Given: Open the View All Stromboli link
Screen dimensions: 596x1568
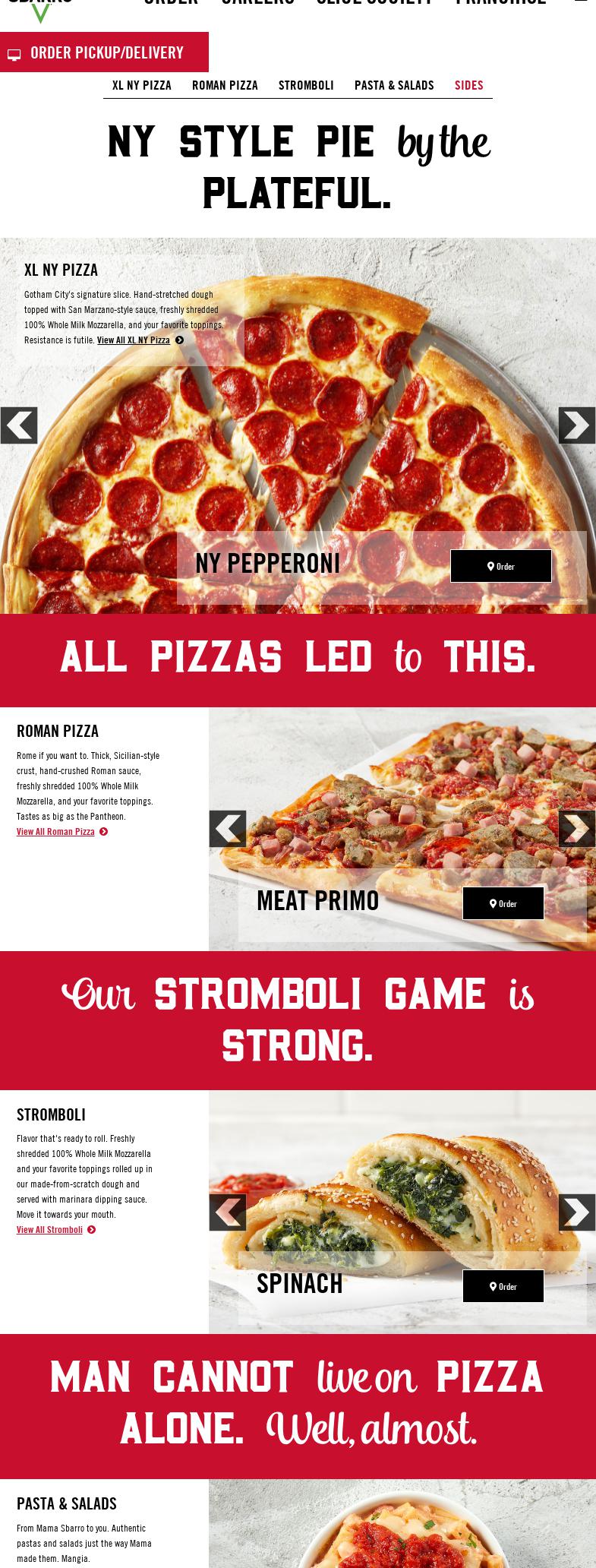Looking at the screenshot, I should pos(49,1229).
